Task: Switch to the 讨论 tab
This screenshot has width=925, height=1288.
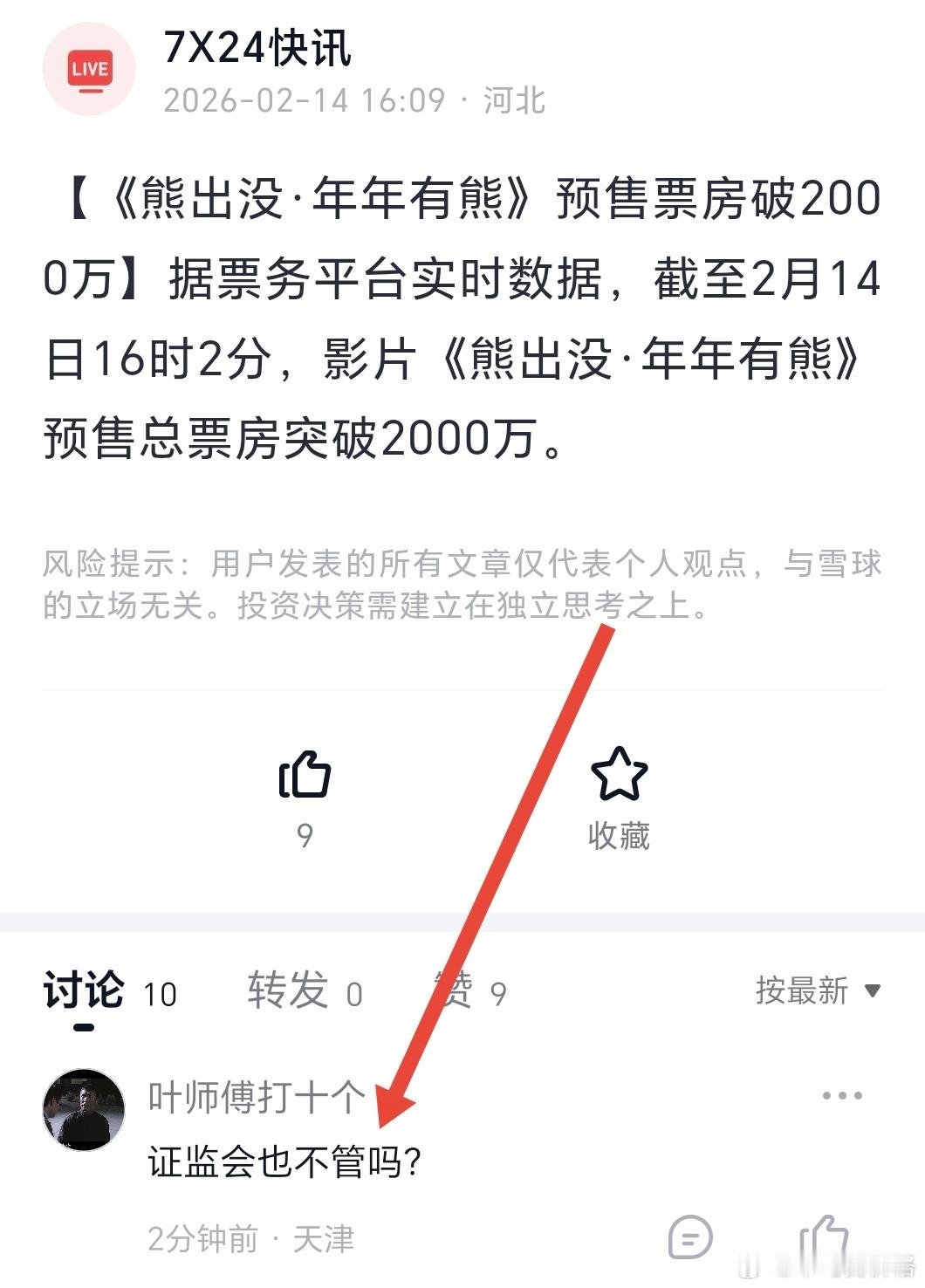Action: pyautogui.click(x=85, y=991)
